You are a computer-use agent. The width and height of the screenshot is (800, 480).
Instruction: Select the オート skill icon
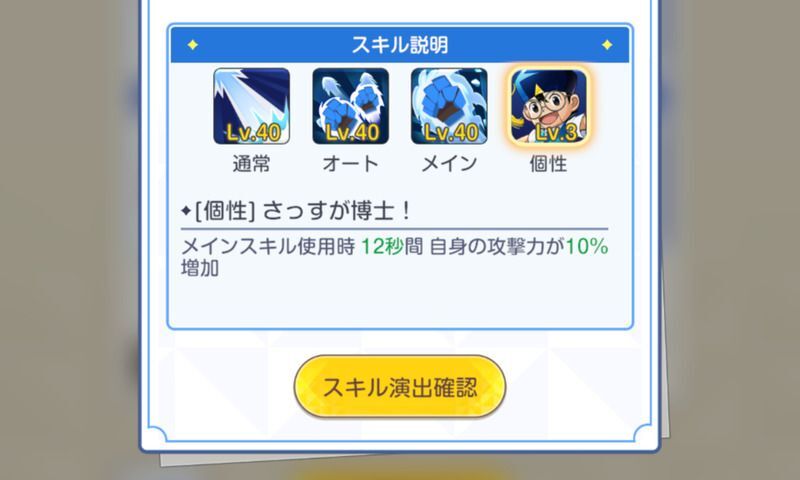point(350,106)
